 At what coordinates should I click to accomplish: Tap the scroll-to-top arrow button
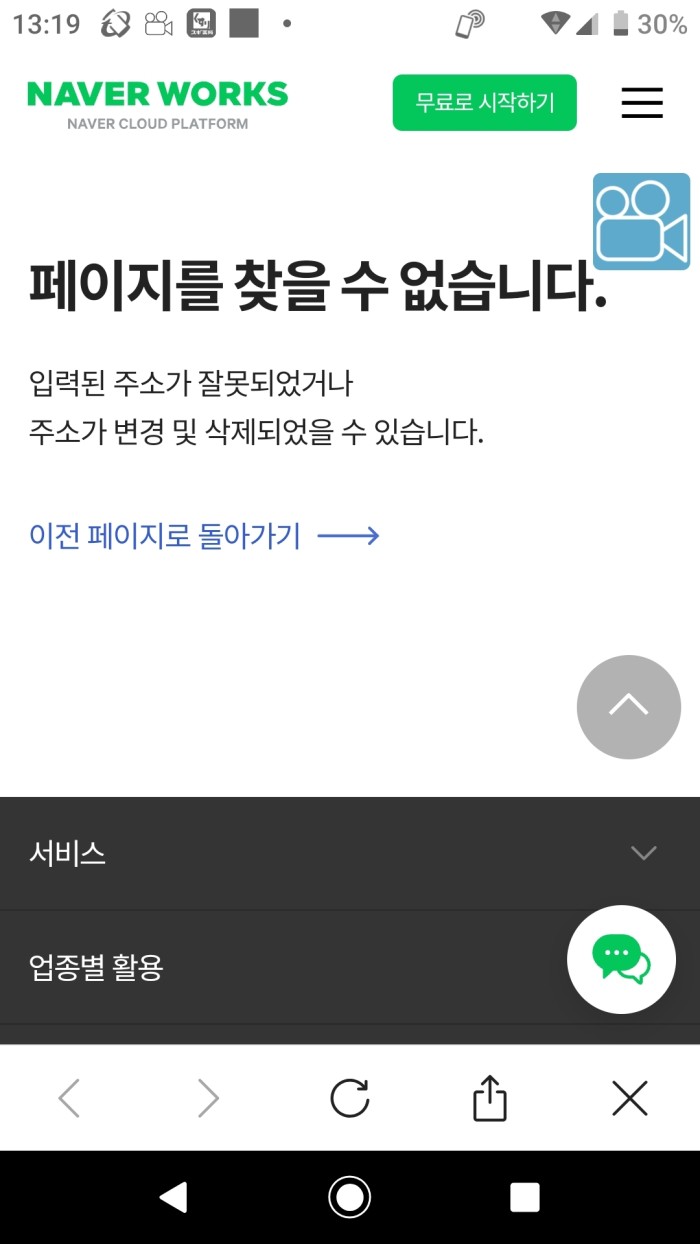tap(628, 707)
